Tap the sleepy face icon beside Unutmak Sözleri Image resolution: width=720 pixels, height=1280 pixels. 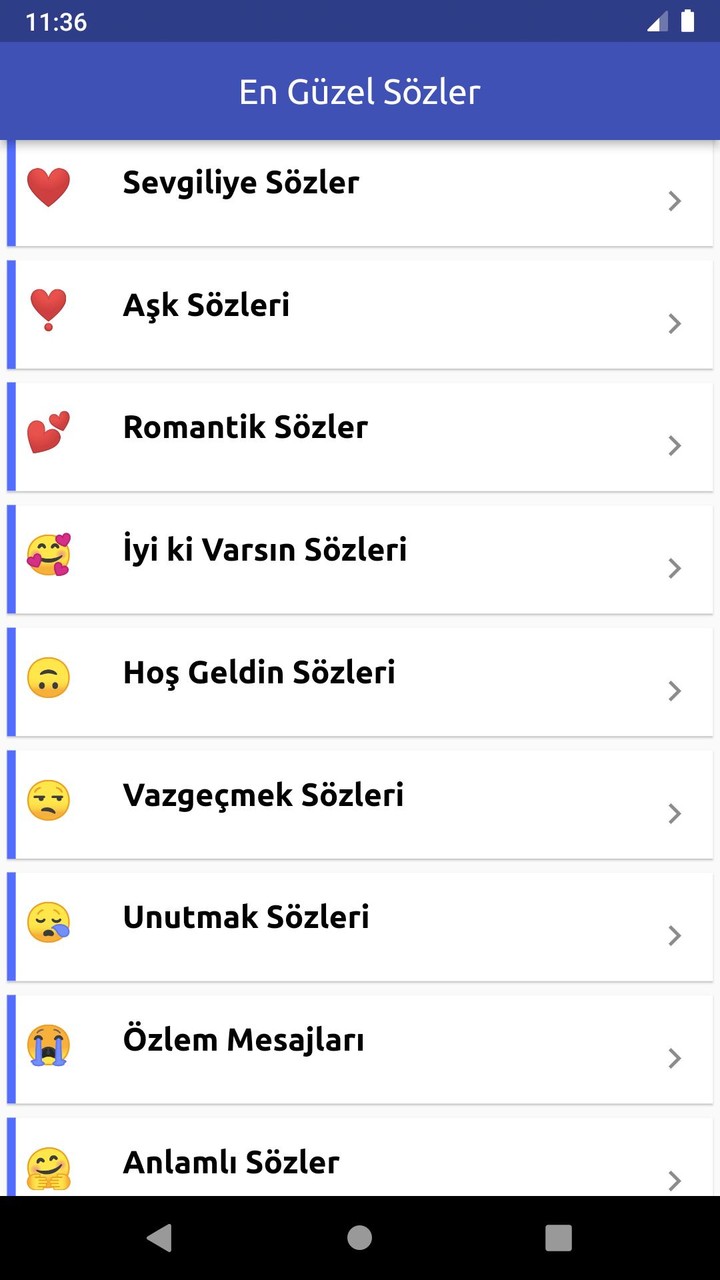pos(48,920)
